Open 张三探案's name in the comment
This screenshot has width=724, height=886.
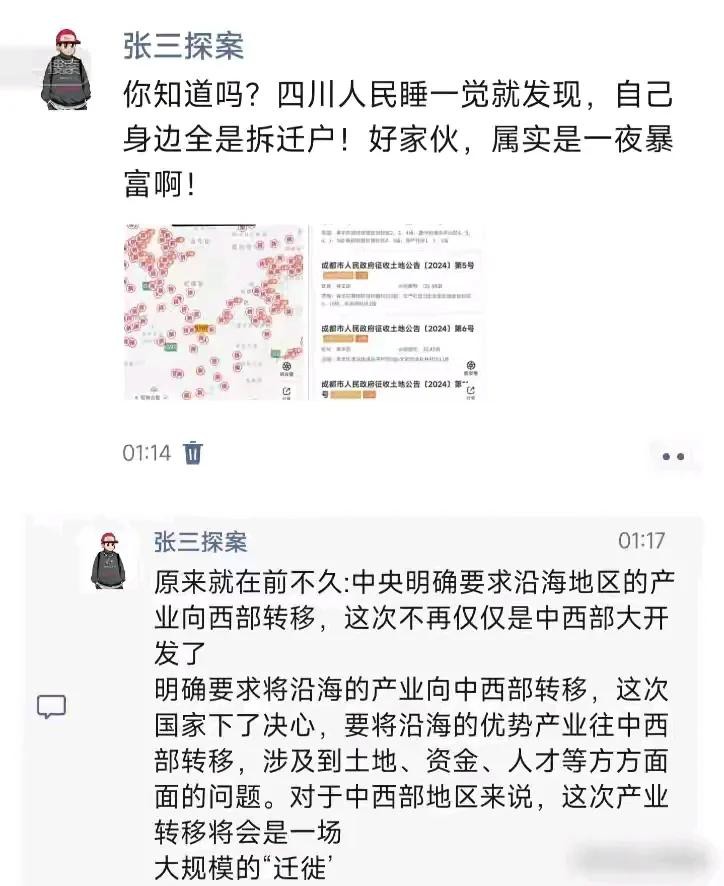[200, 541]
